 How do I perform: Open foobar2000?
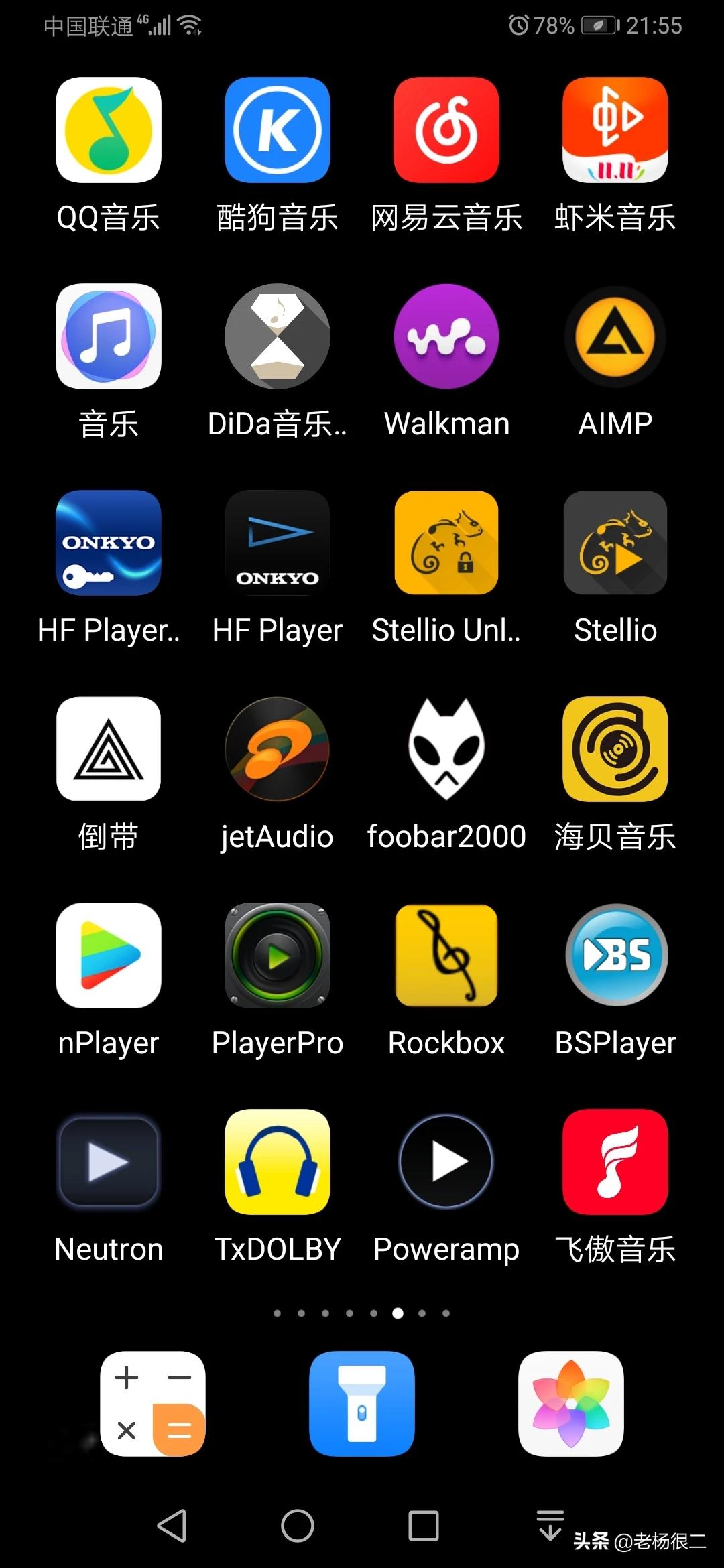[446, 749]
